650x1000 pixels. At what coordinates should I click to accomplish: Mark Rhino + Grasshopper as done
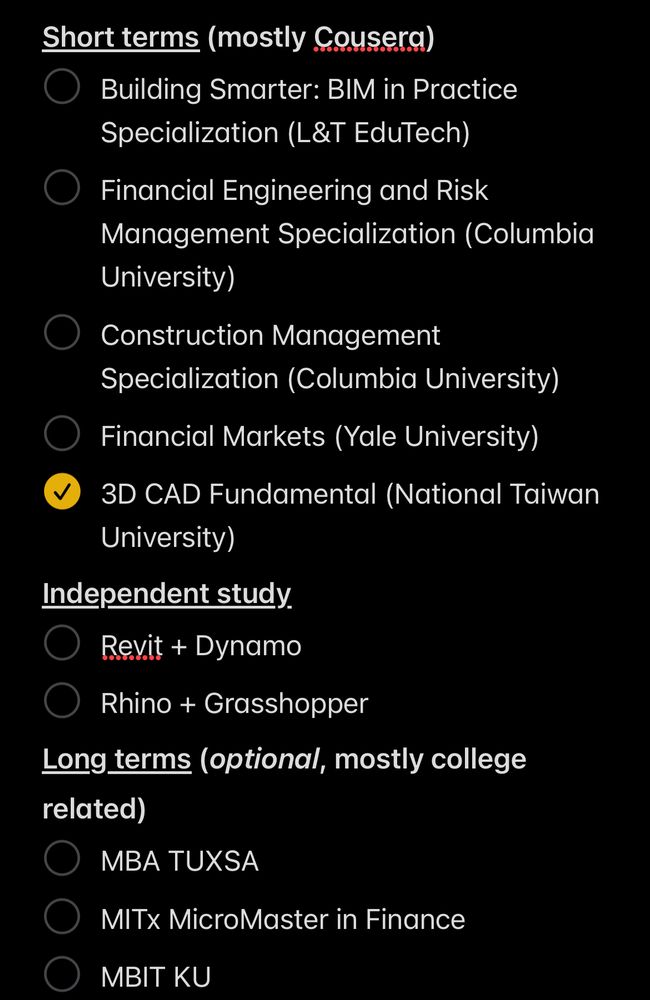(x=62, y=703)
